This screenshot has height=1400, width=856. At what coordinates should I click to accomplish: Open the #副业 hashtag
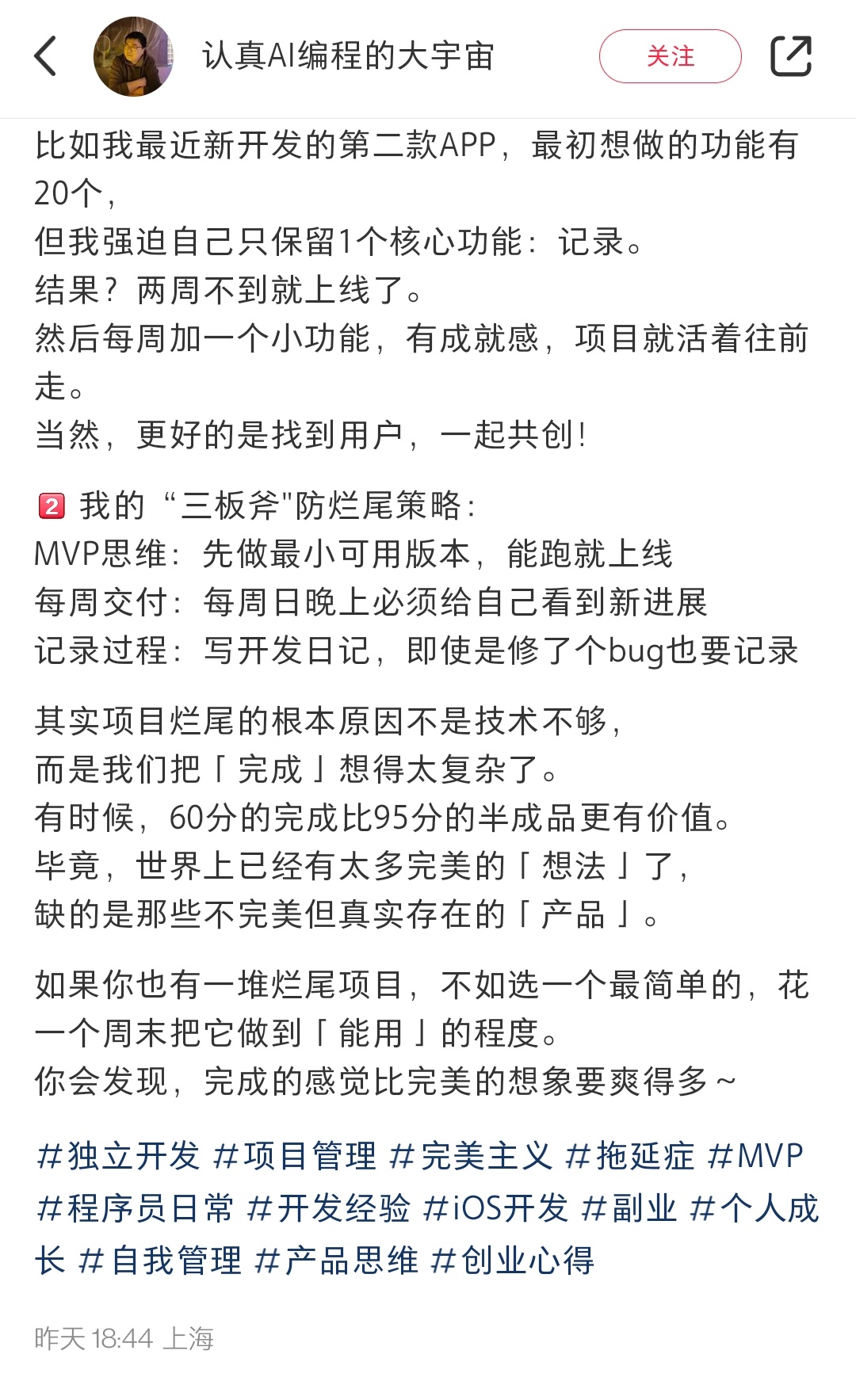pyautogui.click(x=629, y=1208)
